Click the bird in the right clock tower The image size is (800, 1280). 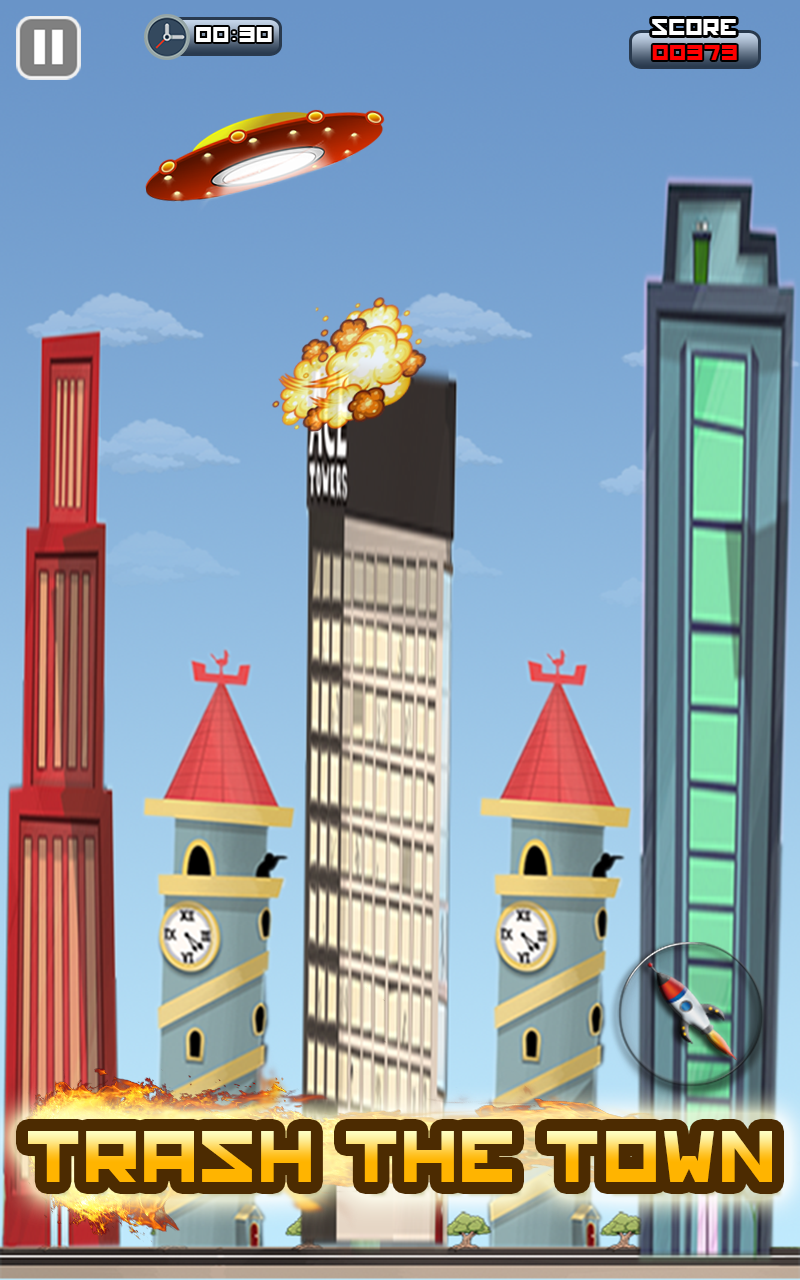[605, 865]
